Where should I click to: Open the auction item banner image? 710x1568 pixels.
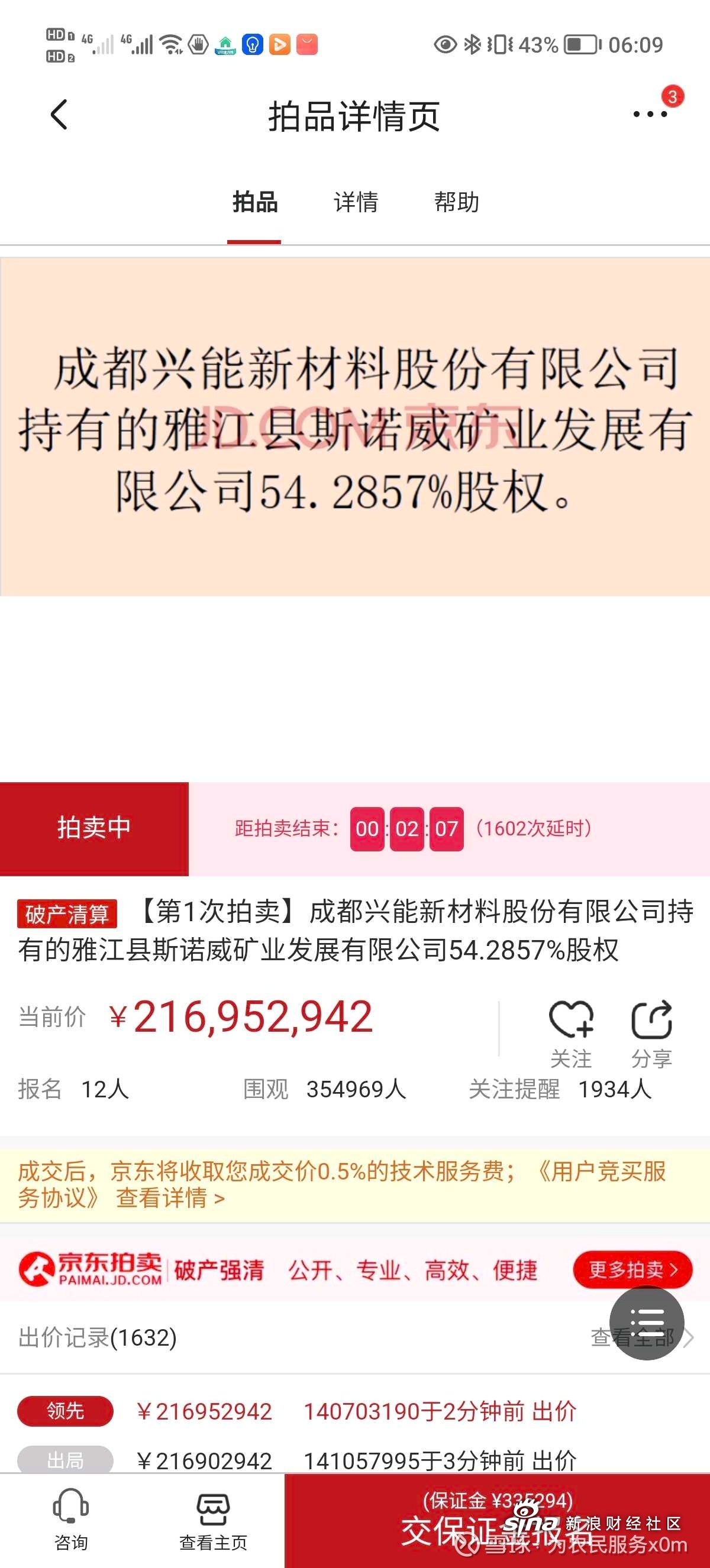pos(355,427)
